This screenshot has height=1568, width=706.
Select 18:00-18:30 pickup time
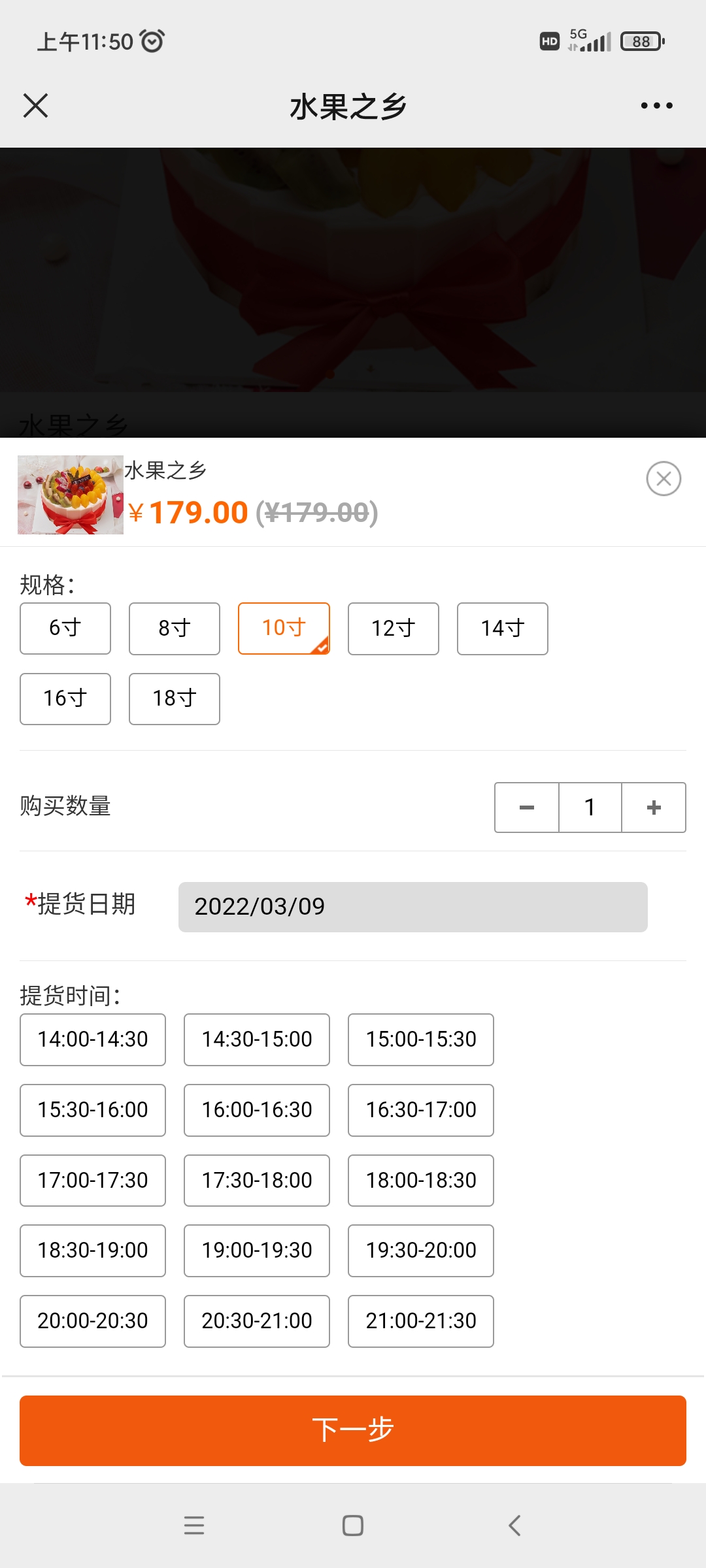(x=421, y=1181)
